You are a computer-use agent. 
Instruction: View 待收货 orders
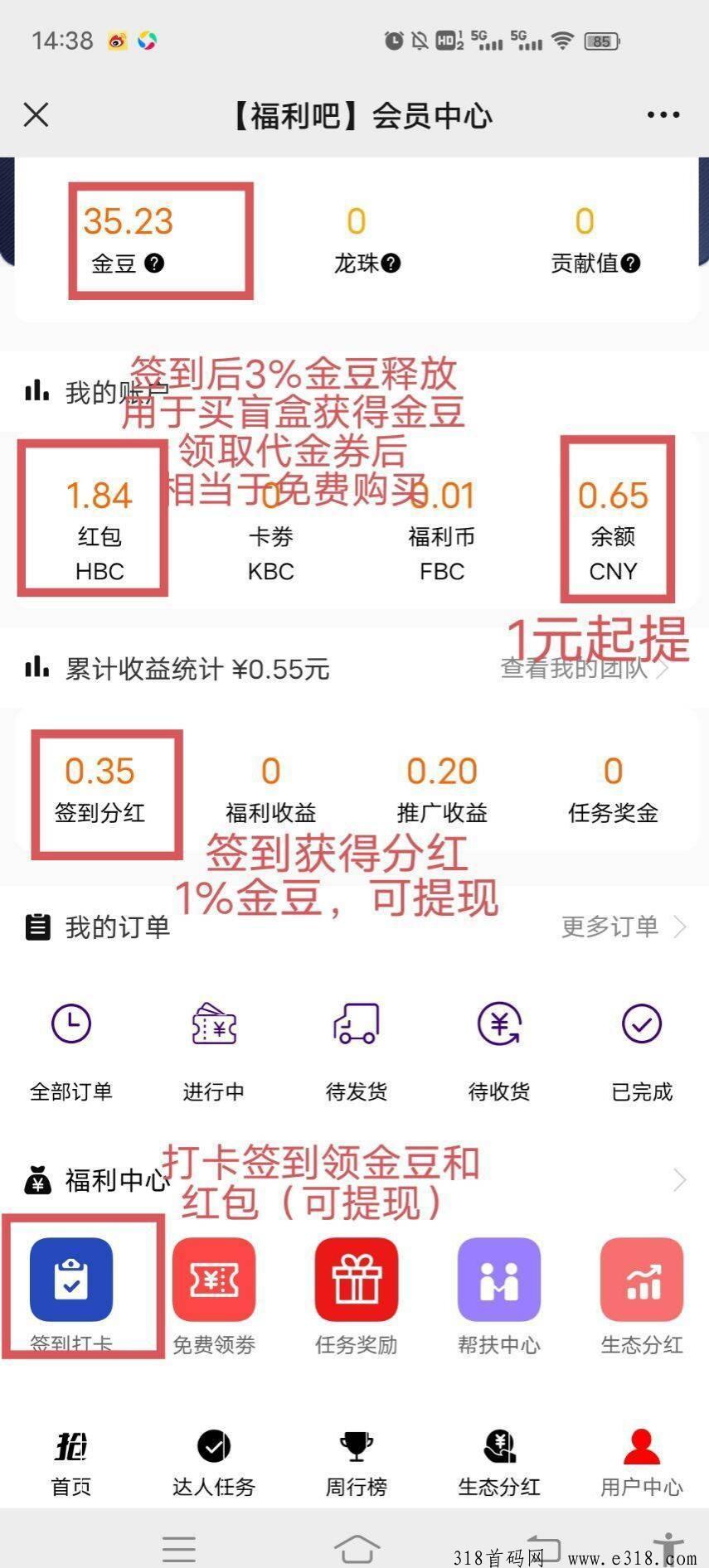coord(499,1052)
